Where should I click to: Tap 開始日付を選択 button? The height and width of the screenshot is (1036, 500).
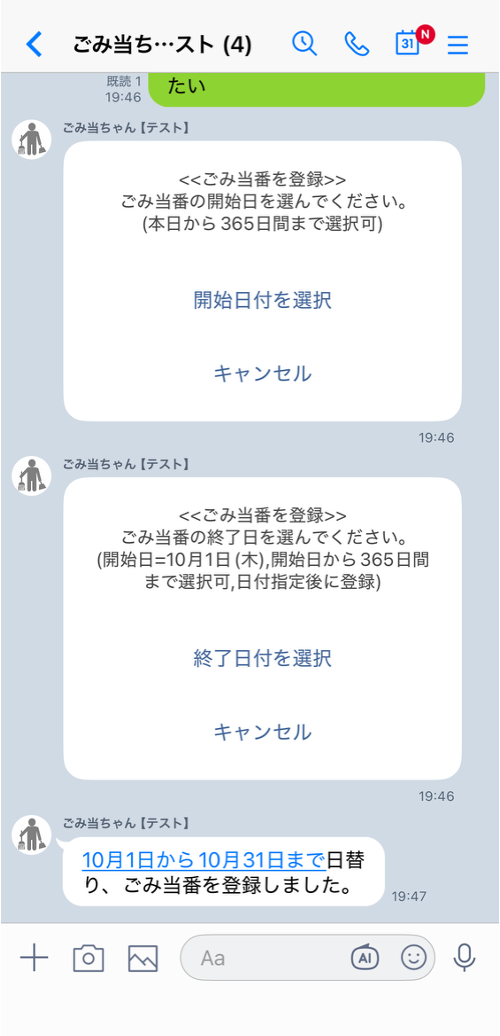coord(262,300)
